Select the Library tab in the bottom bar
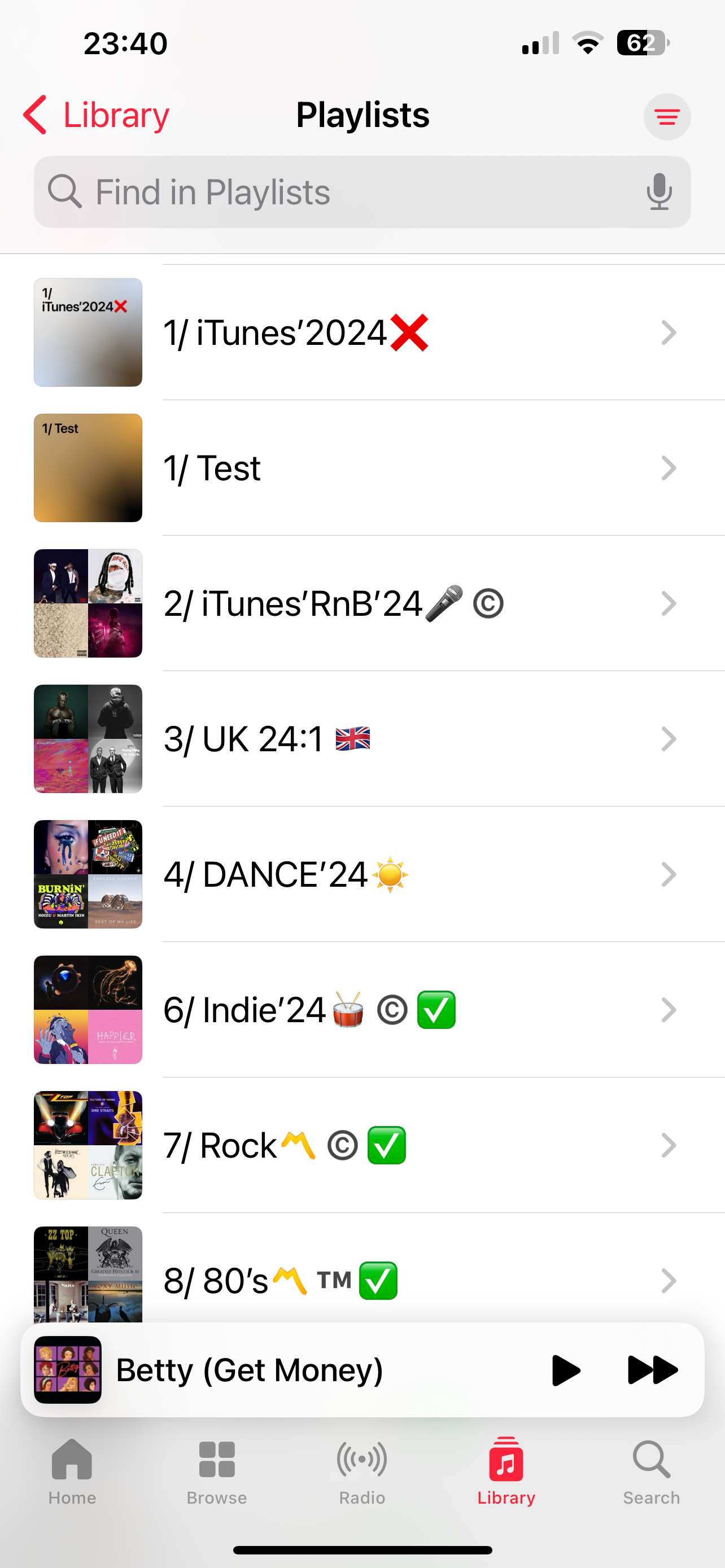Viewport: 725px width, 1568px height. point(506,1470)
